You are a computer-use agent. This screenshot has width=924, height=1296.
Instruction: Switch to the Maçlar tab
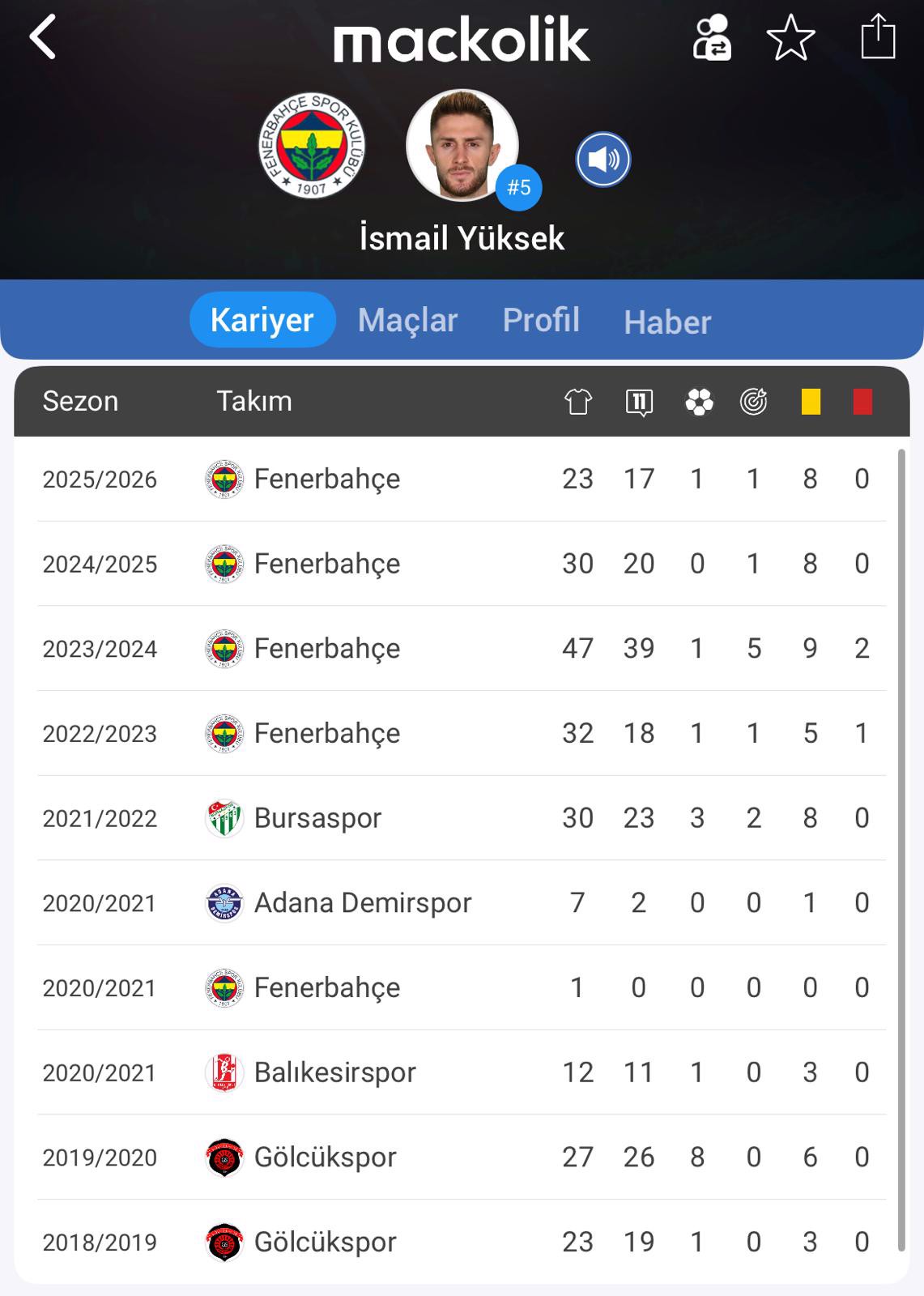(407, 320)
